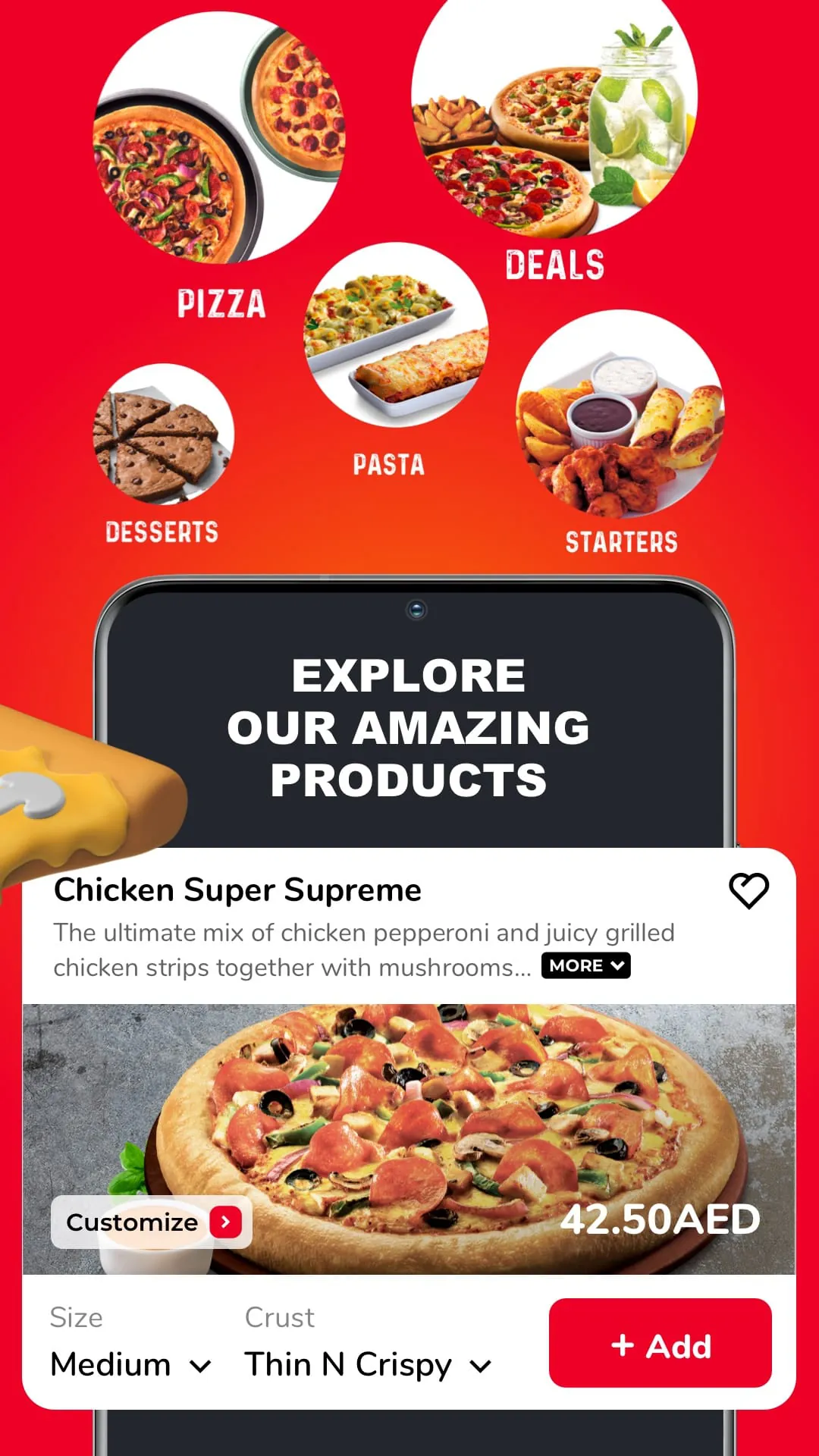The height and width of the screenshot is (1456, 819).
Task: Tap the phone camera cutout area
Action: pyautogui.click(x=416, y=608)
